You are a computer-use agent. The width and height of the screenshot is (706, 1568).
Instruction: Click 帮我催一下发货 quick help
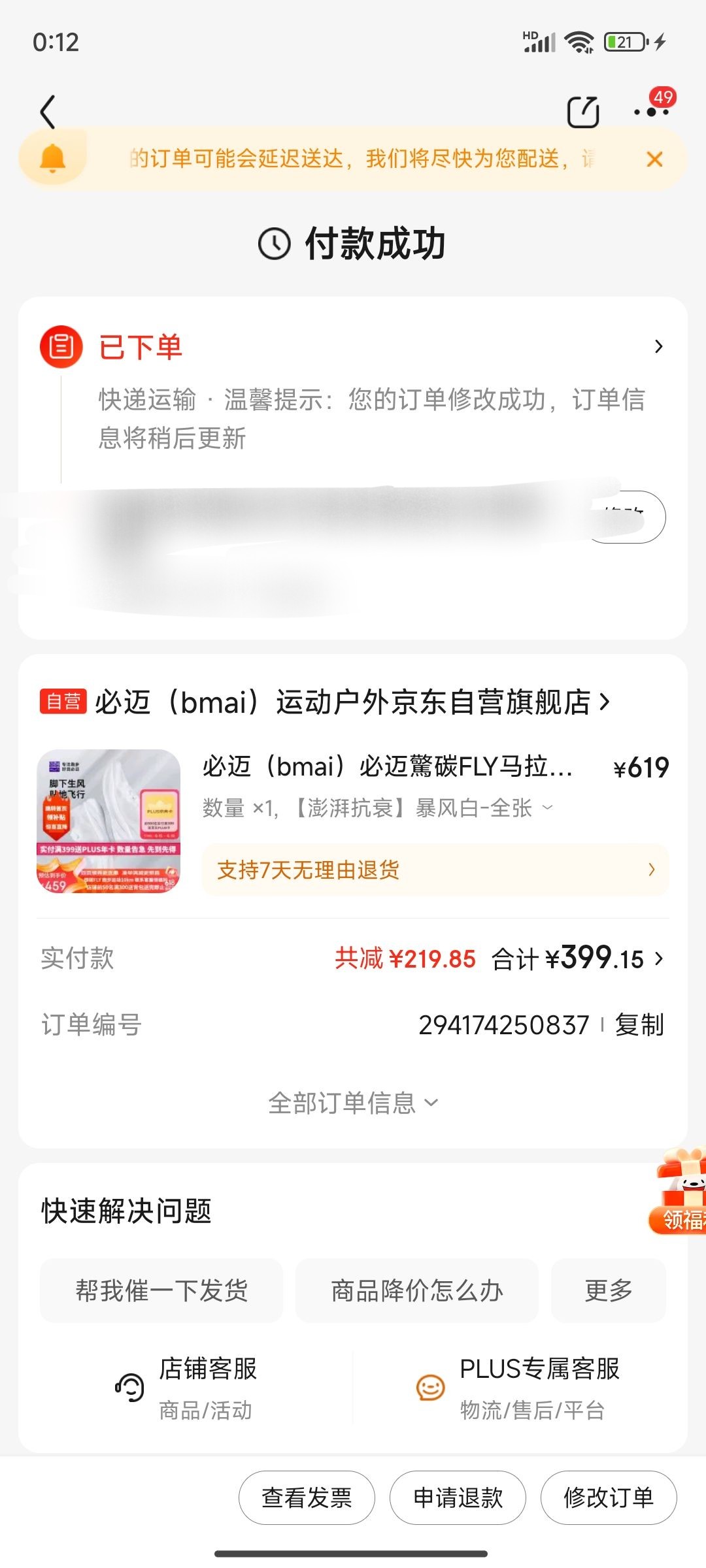pos(161,1290)
